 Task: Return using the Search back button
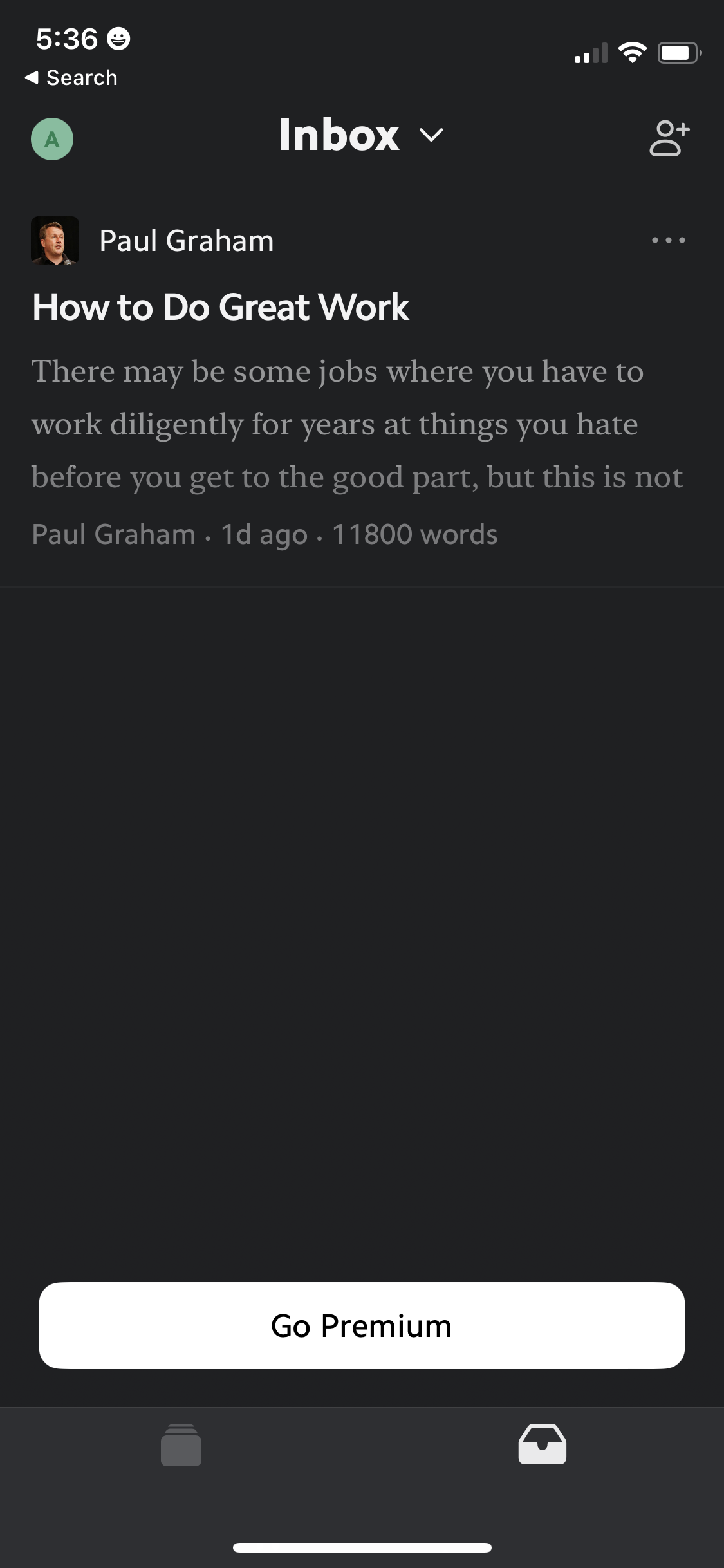point(71,77)
